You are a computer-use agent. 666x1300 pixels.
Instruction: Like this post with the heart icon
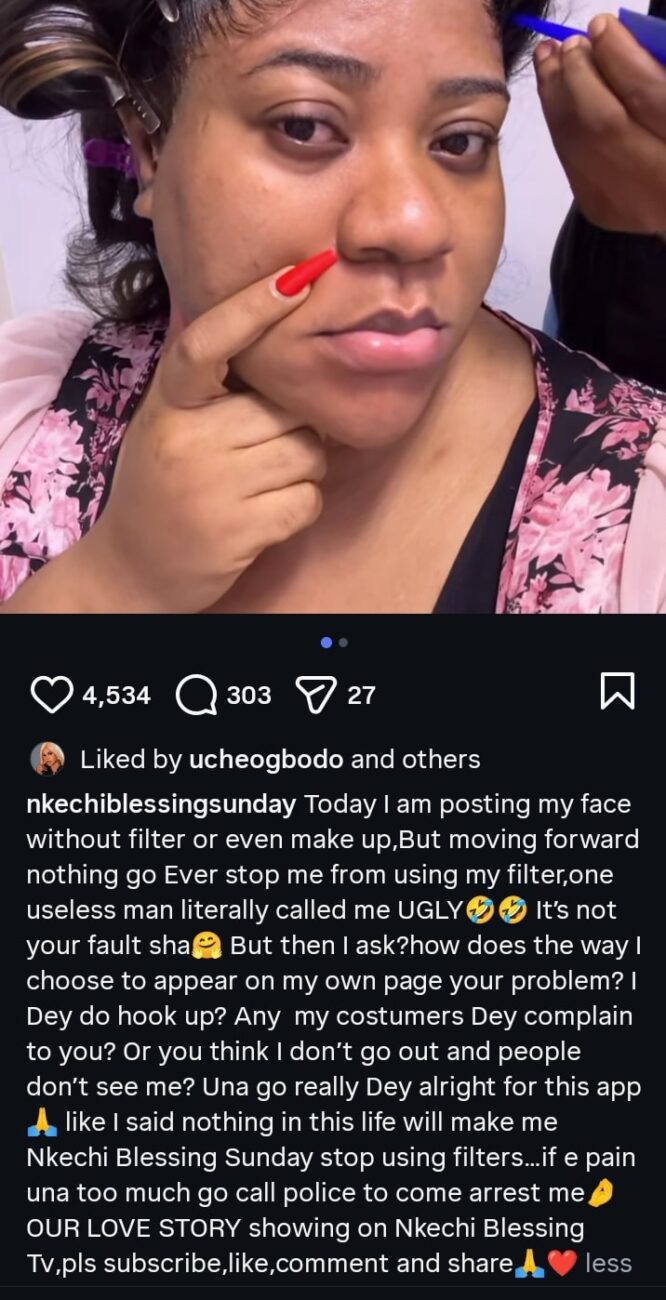click(51, 694)
